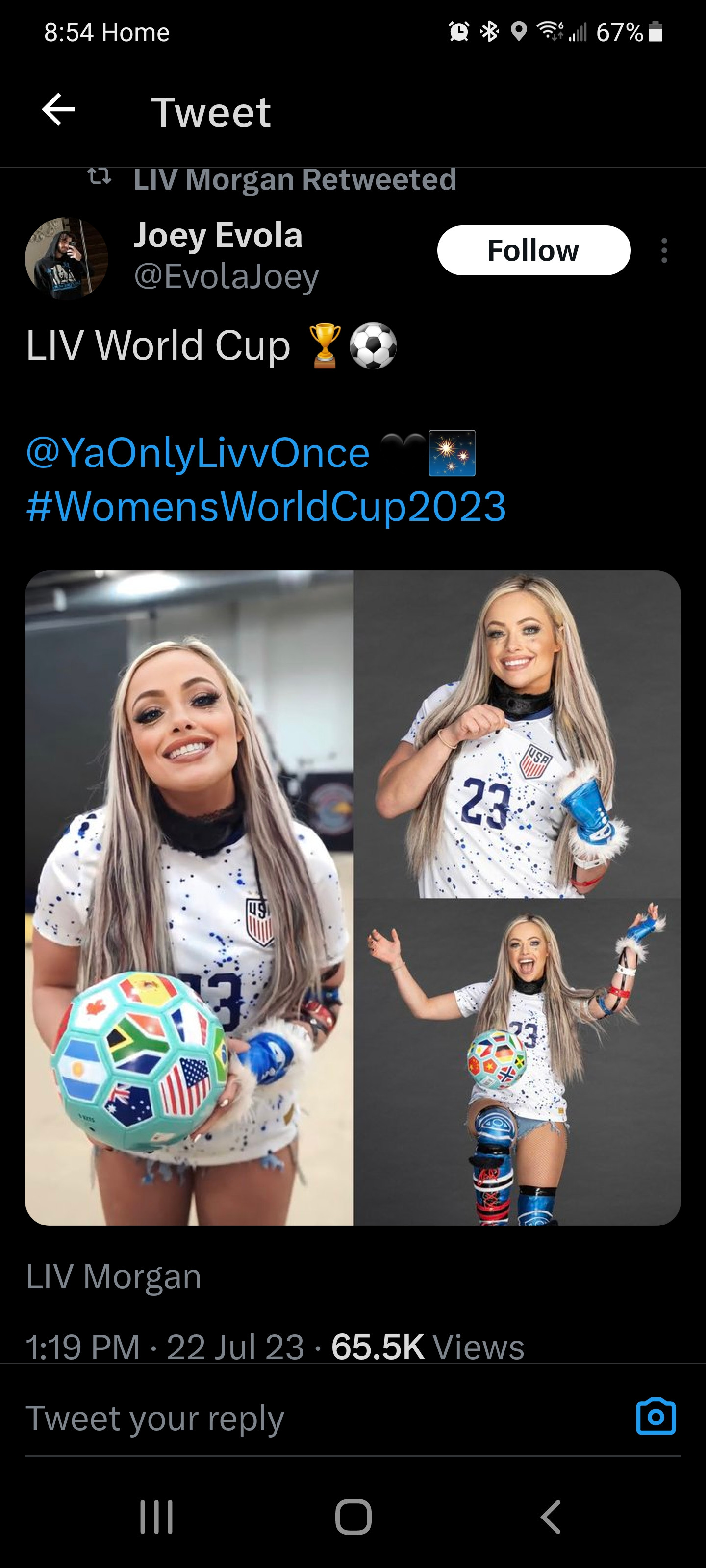View the top-right jersey photo
The image size is (706, 1568).
click(x=517, y=734)
